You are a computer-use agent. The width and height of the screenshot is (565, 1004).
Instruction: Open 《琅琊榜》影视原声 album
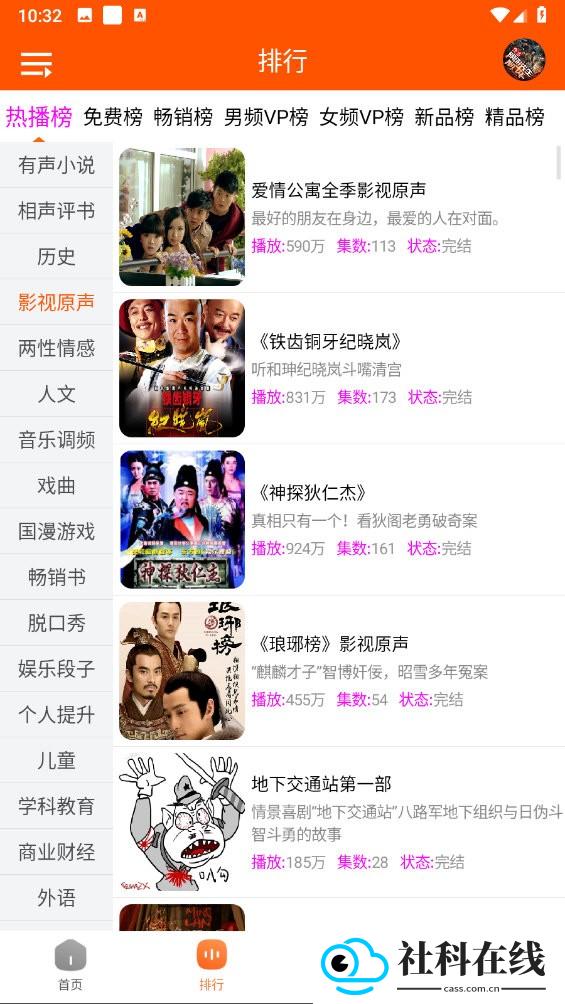tap(340, 671)
